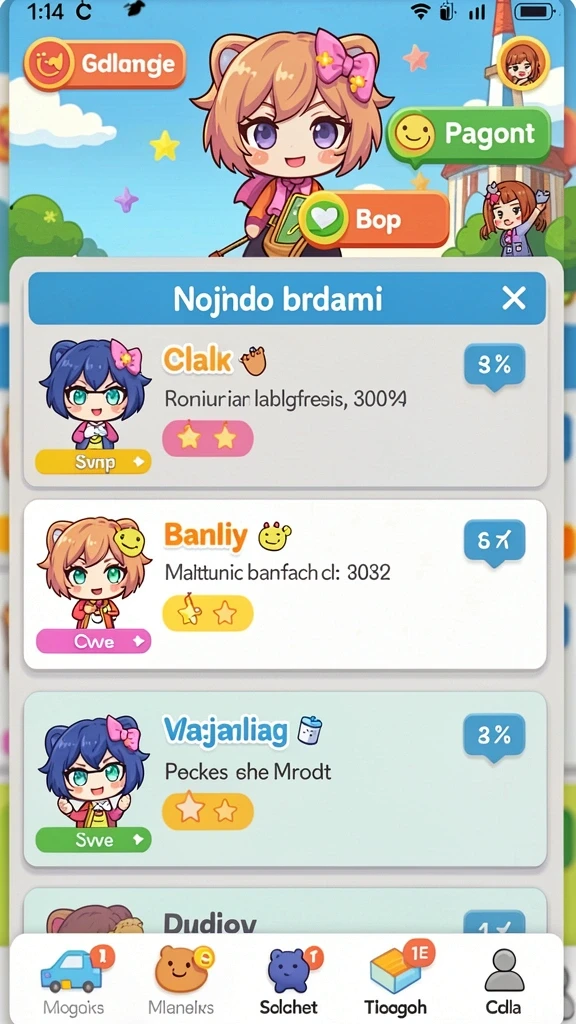Close the Nojndo brdami panel
Screen dimensions: 576x1024
[x=513, y=298]
